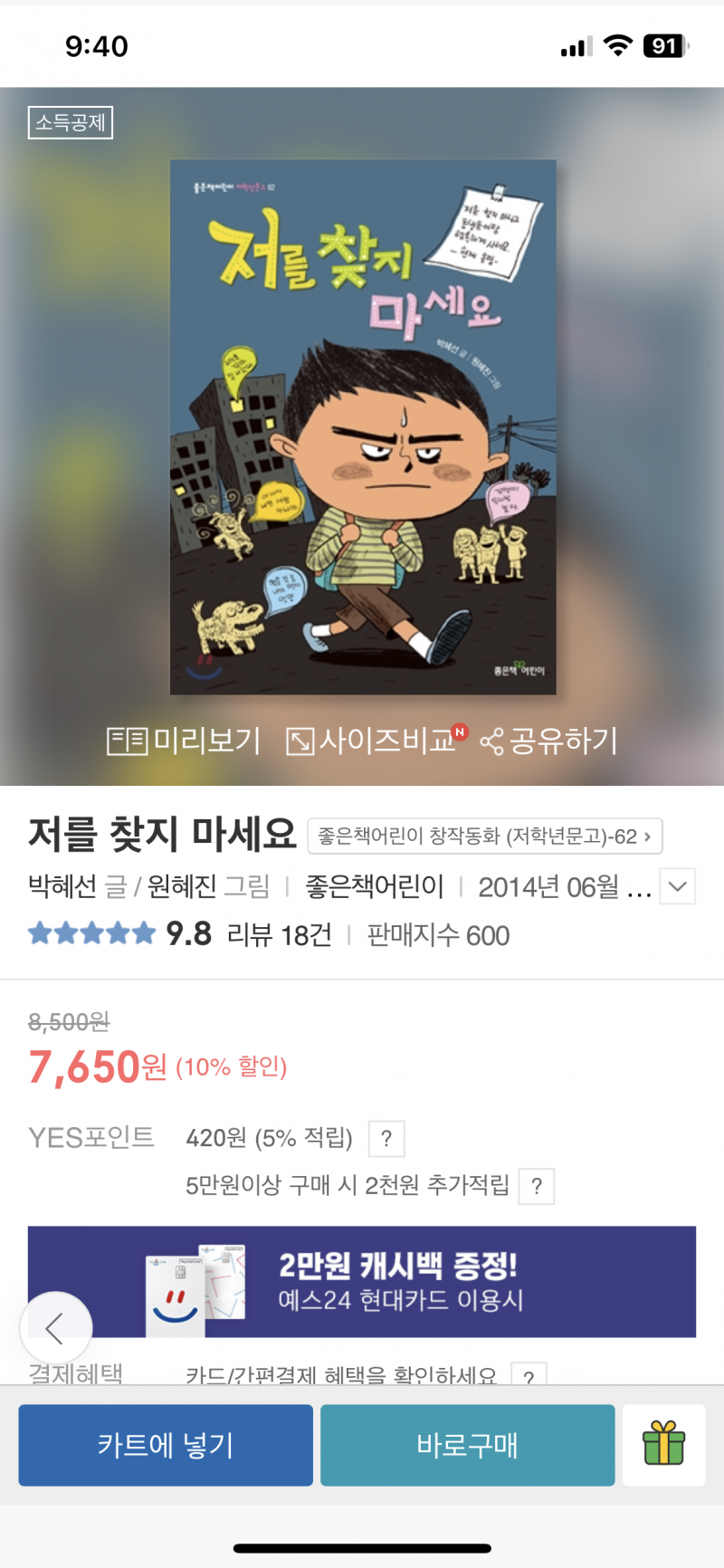Open illustrator 원혜진's page
724x1568 pixels.
[x=182, y=886]
